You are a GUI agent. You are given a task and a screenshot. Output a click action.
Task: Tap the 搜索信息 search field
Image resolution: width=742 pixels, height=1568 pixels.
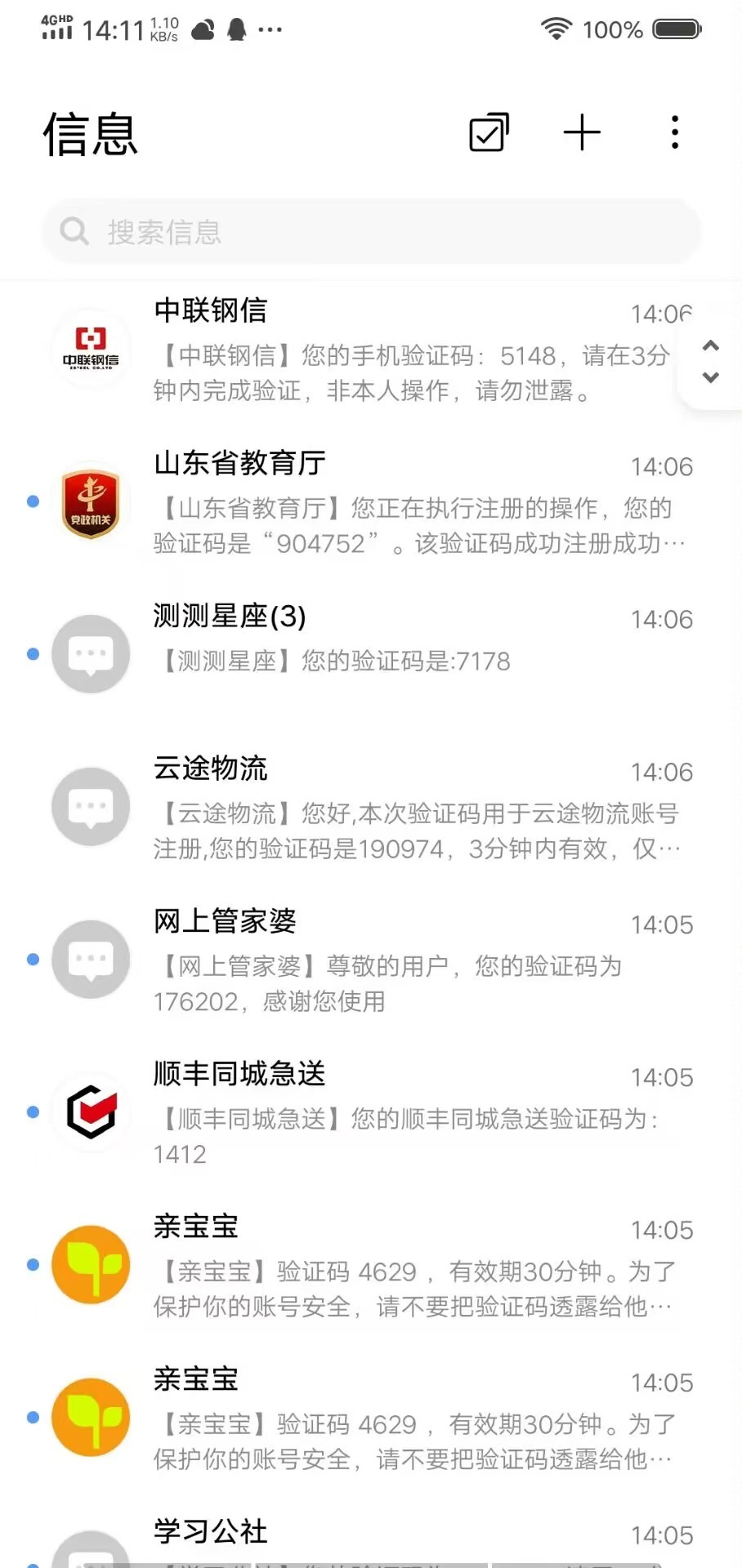pyautogui.click(x=372, y=232)
